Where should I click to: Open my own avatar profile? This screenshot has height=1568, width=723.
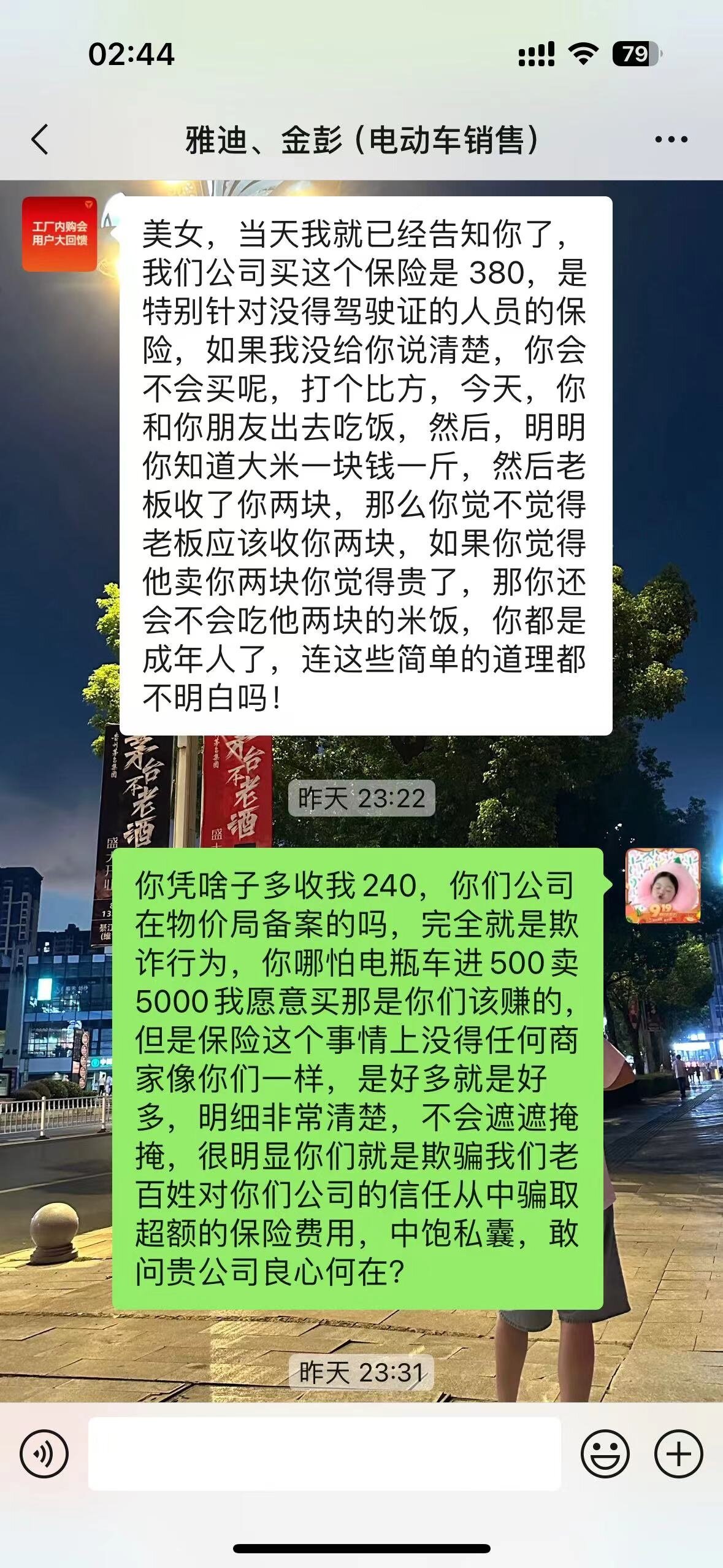coord(662,886)
